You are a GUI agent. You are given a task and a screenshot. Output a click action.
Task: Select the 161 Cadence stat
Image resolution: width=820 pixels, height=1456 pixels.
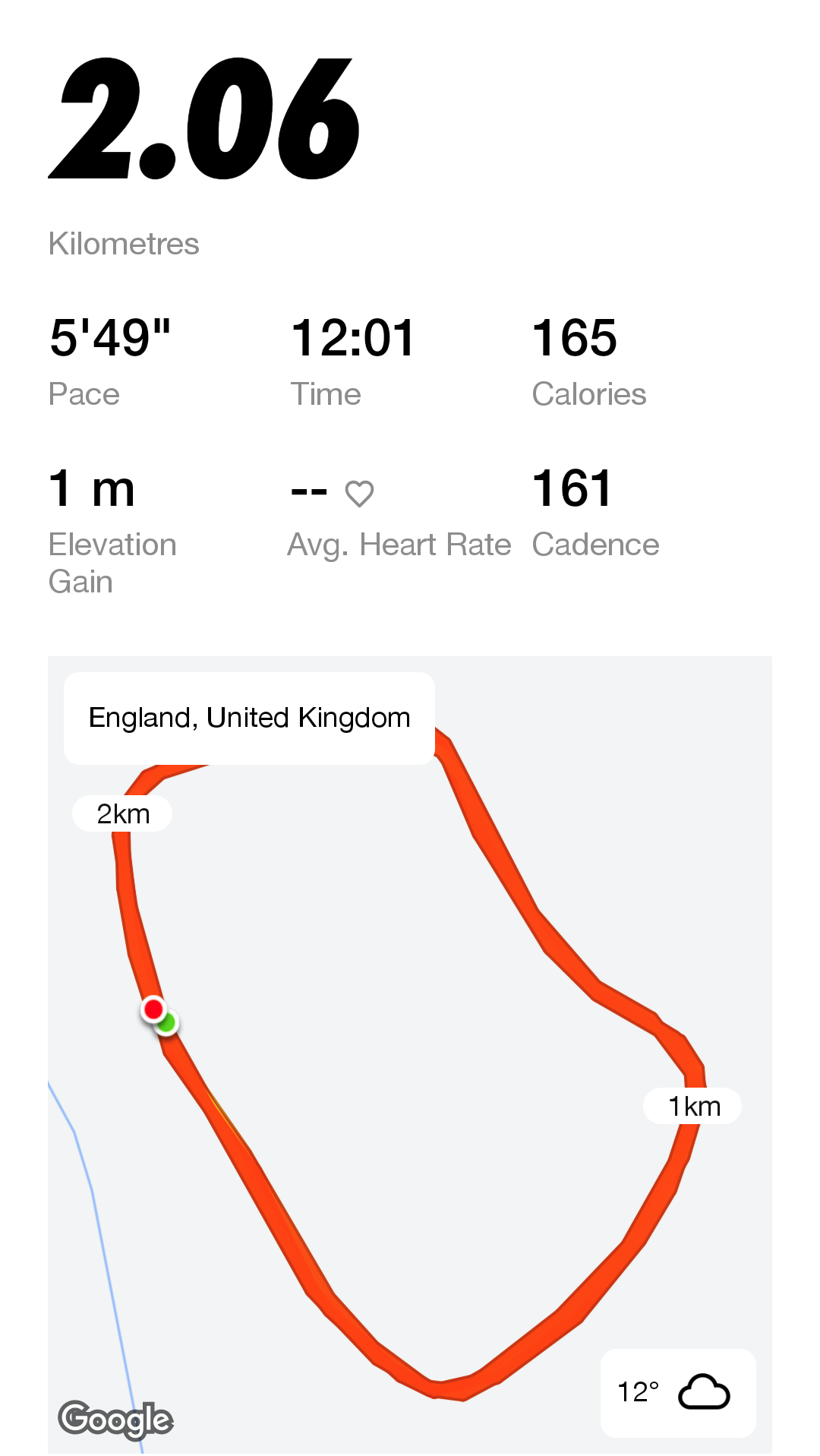(572, 488)
